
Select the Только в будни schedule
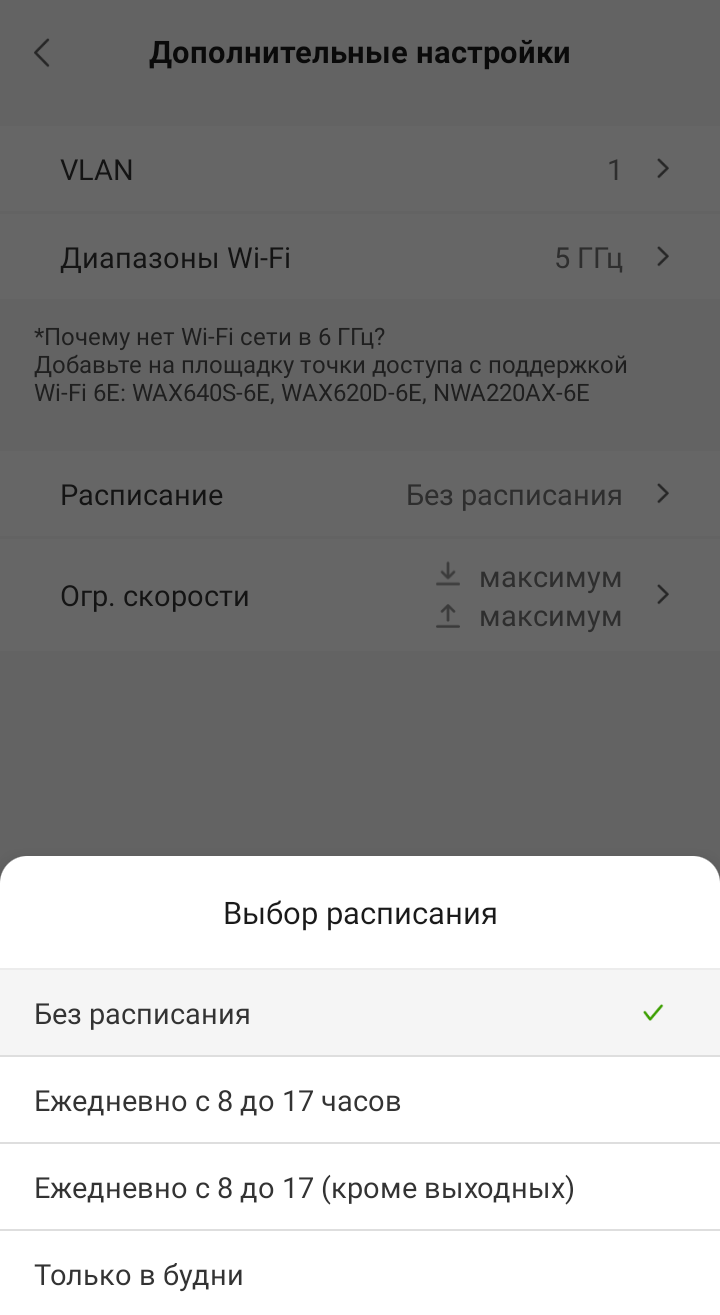[x=360, y=1275]
